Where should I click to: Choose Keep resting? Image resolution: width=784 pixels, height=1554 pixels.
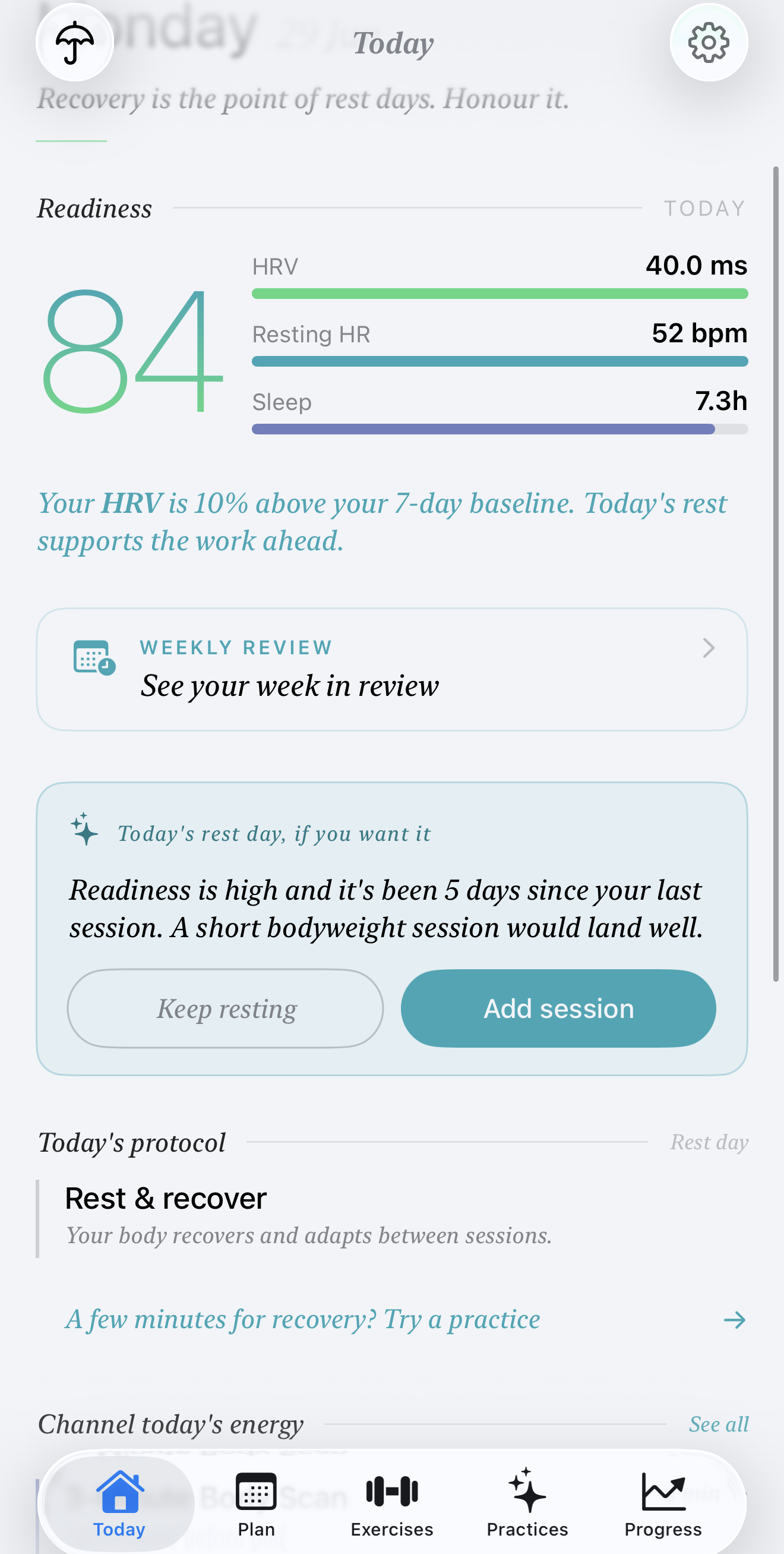[226, 1008]
